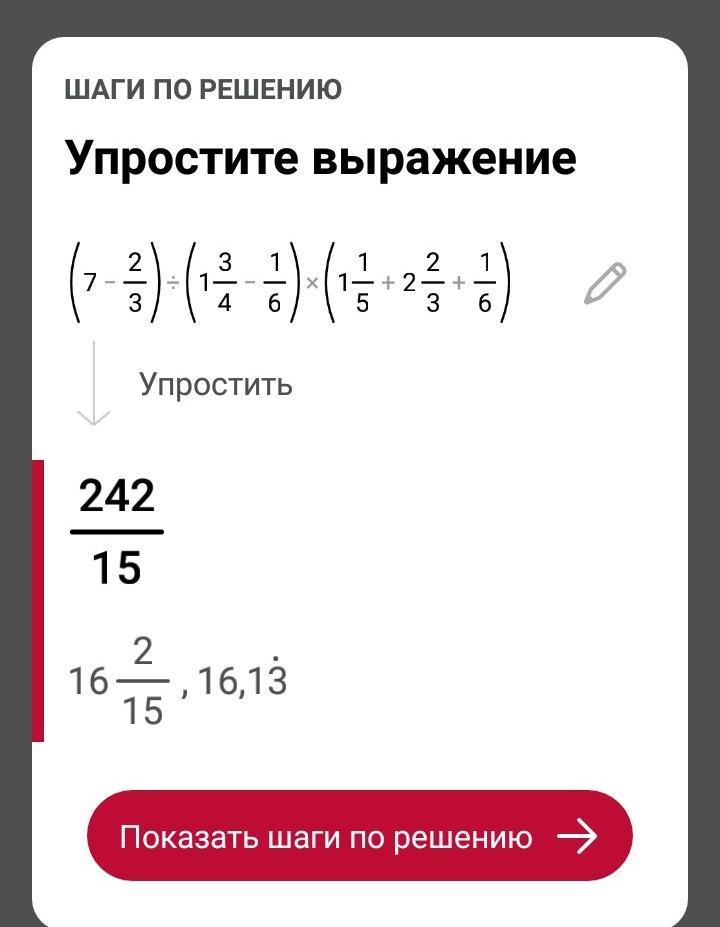
Task: Tap Показать шаги по решению button
Action: point(359,836)
